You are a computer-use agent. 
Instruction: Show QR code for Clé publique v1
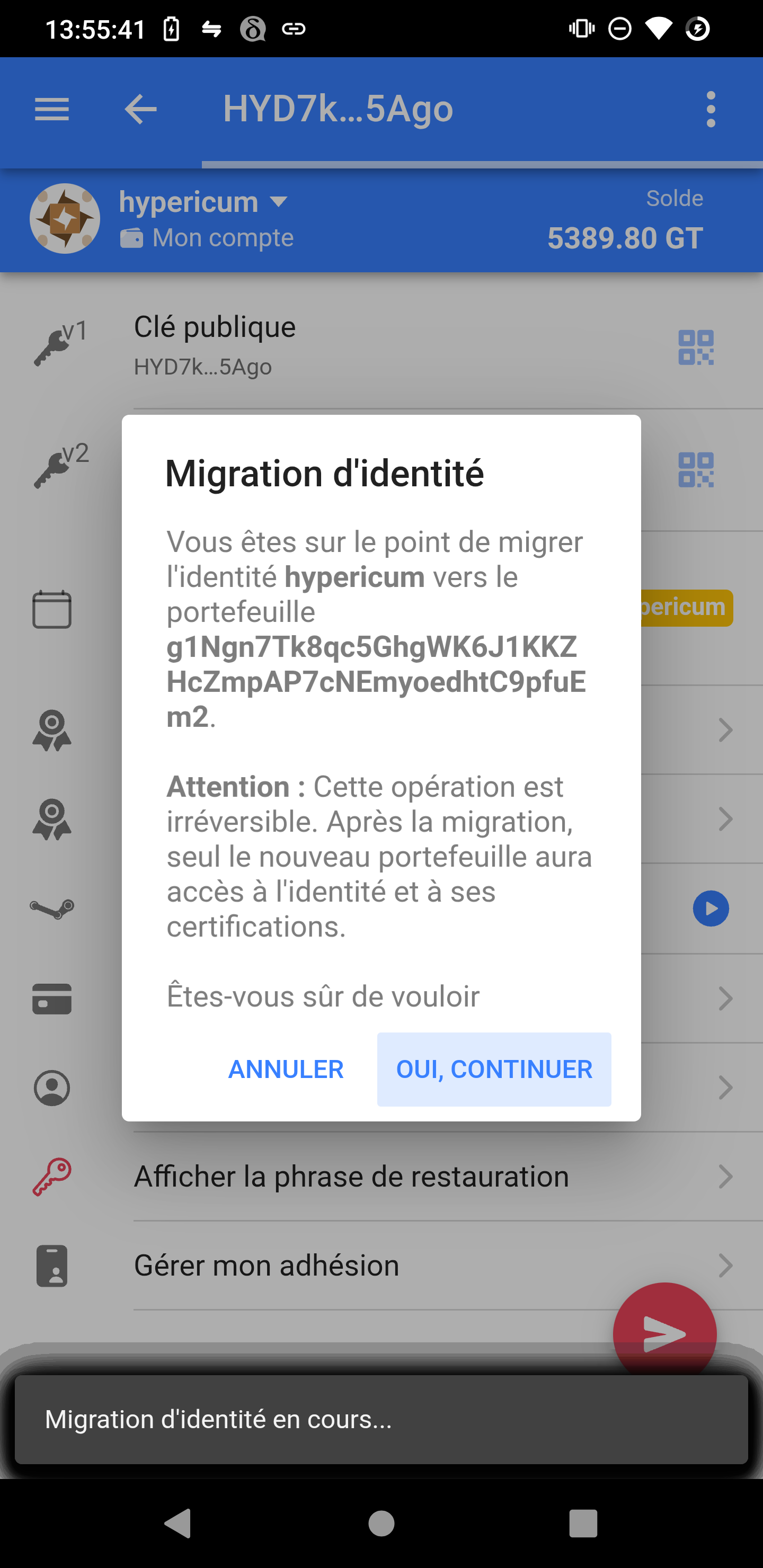click(x=695, y=348)
